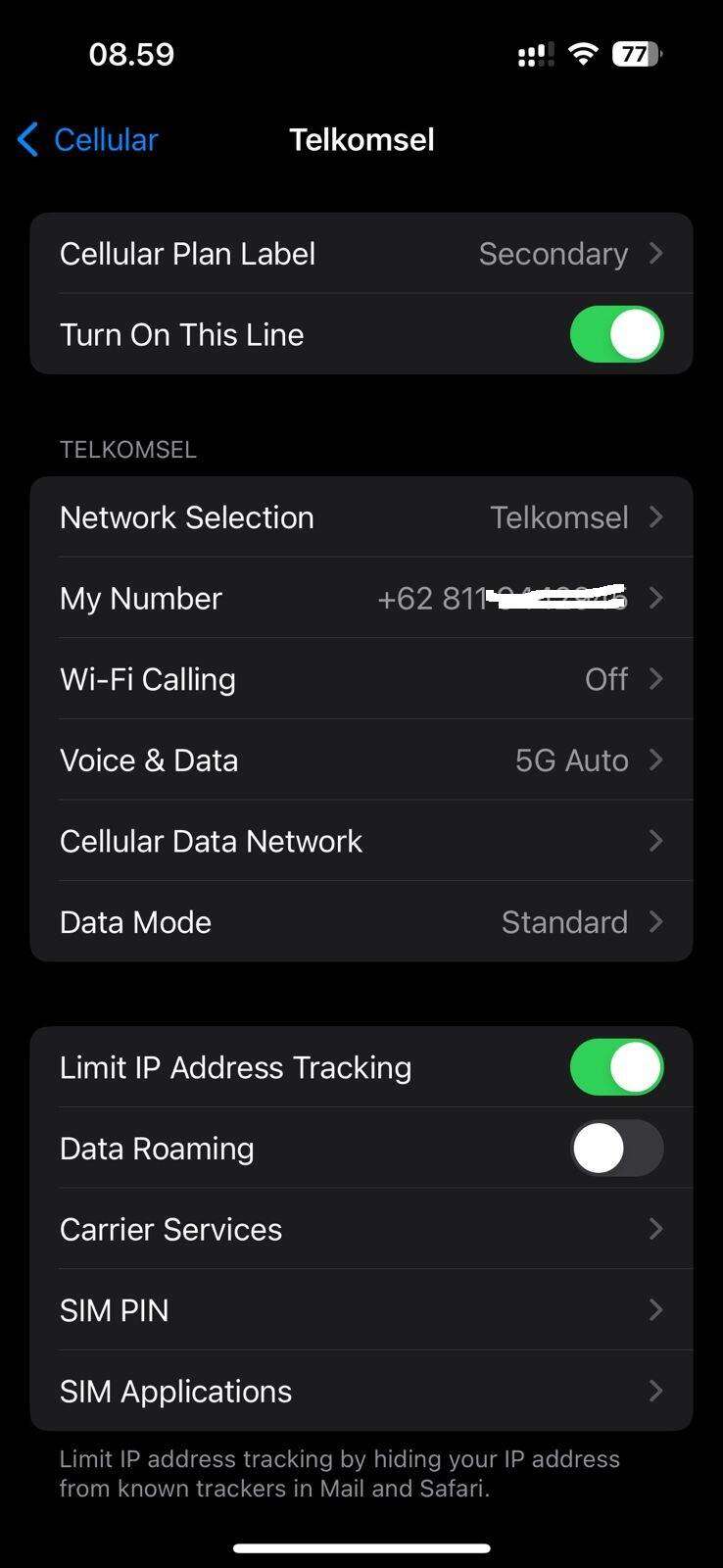Toggle off Turn On This Line

[x=616, y=334]
